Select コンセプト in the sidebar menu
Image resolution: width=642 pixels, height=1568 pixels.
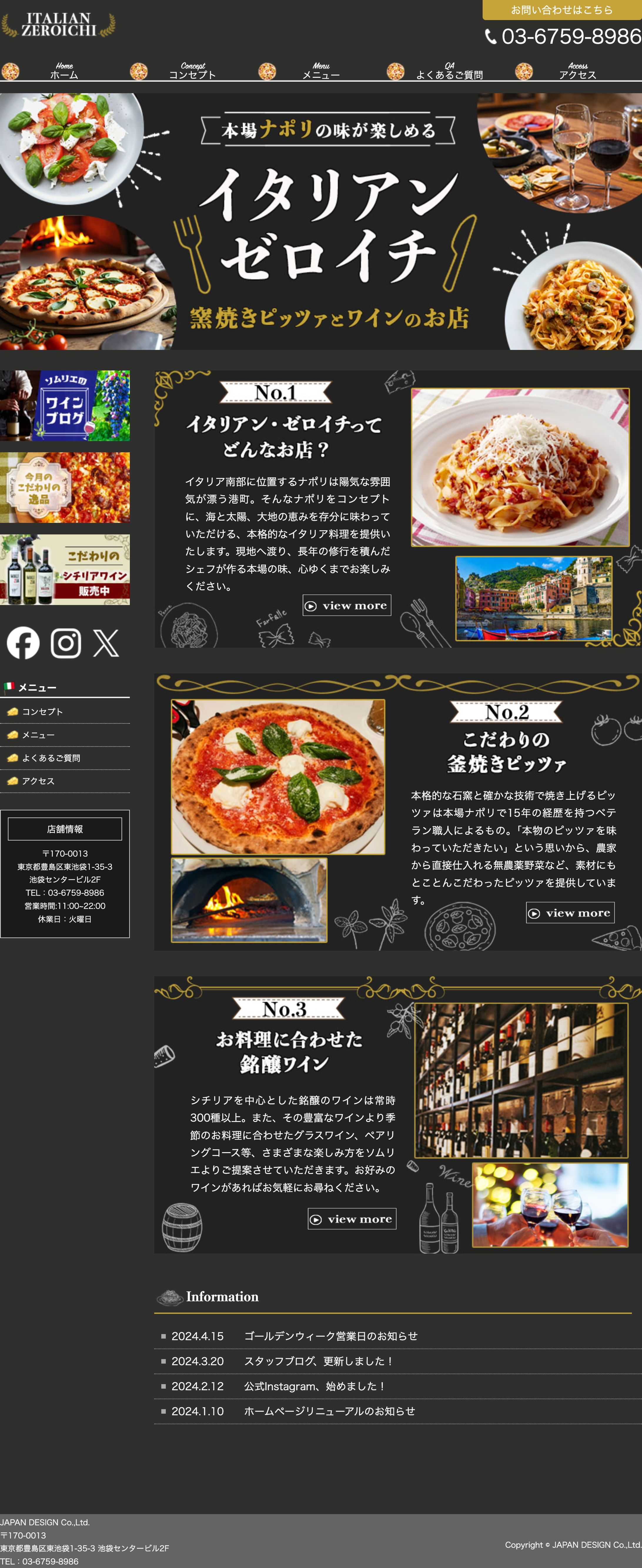43,712
